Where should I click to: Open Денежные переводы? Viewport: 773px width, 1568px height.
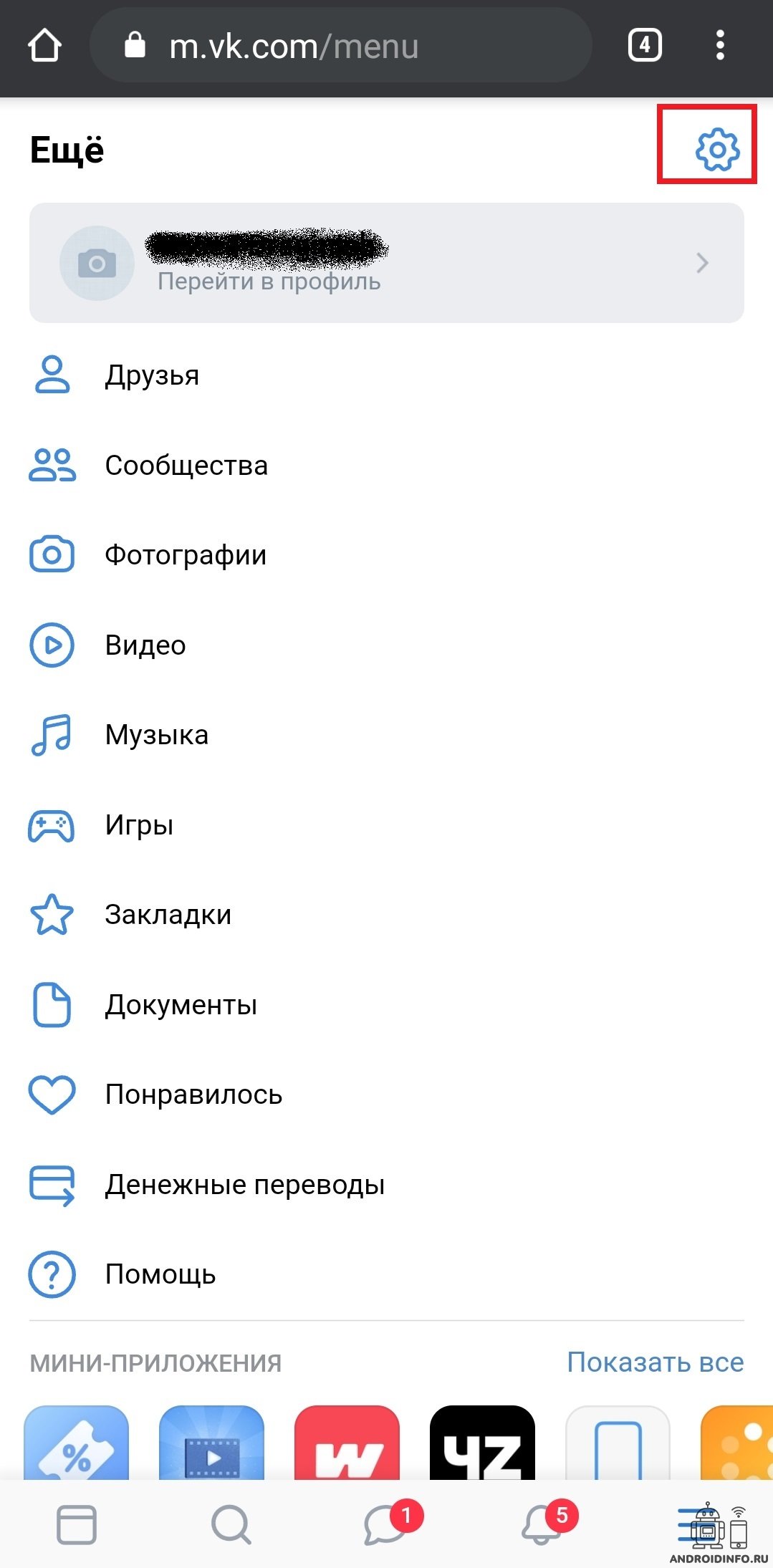point(244,1185)
